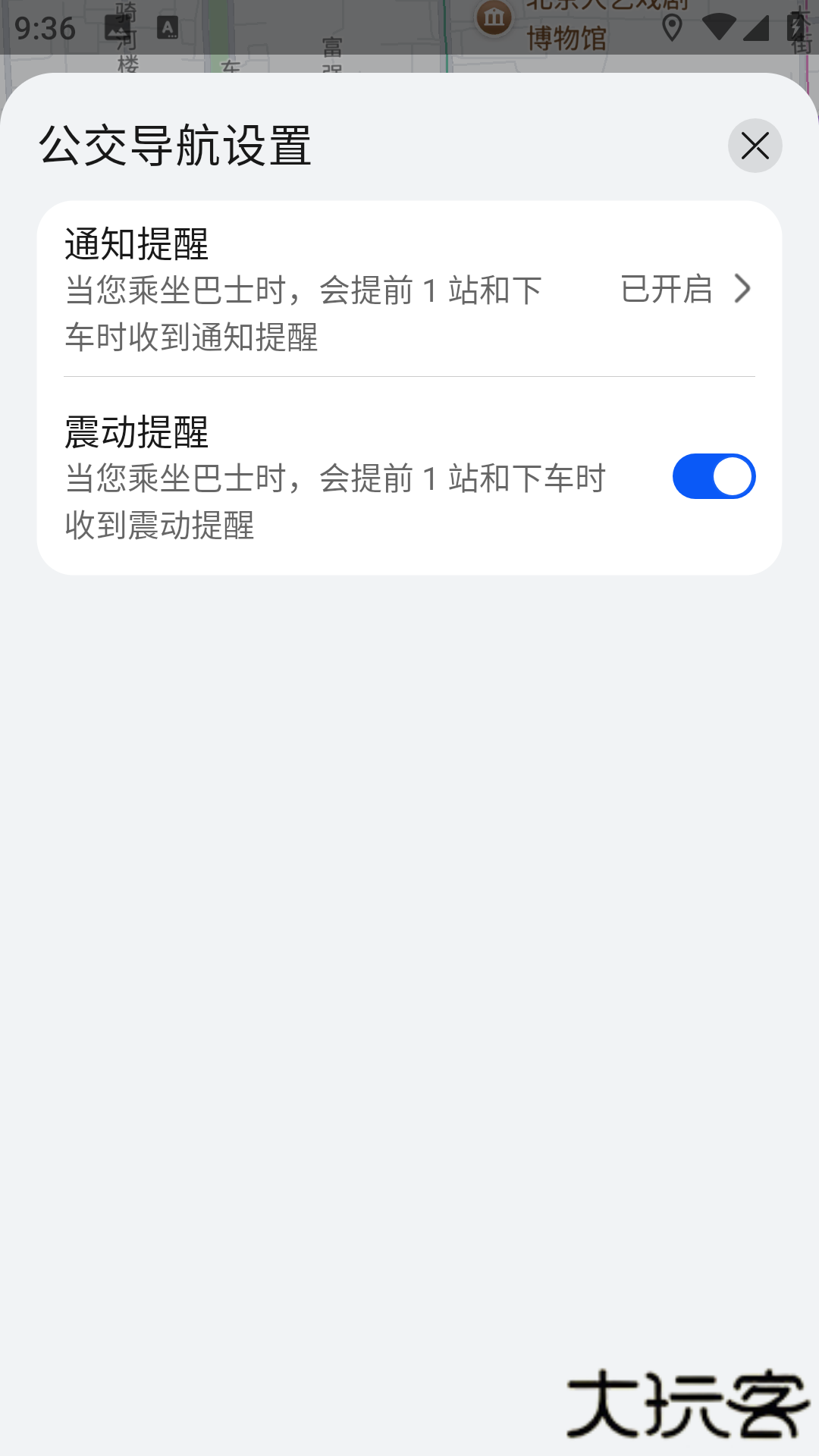Tap the location pin icon in the status bar
Viewport: 819px width, 1456px height.
pyautogui.click(x=670, y=26)
